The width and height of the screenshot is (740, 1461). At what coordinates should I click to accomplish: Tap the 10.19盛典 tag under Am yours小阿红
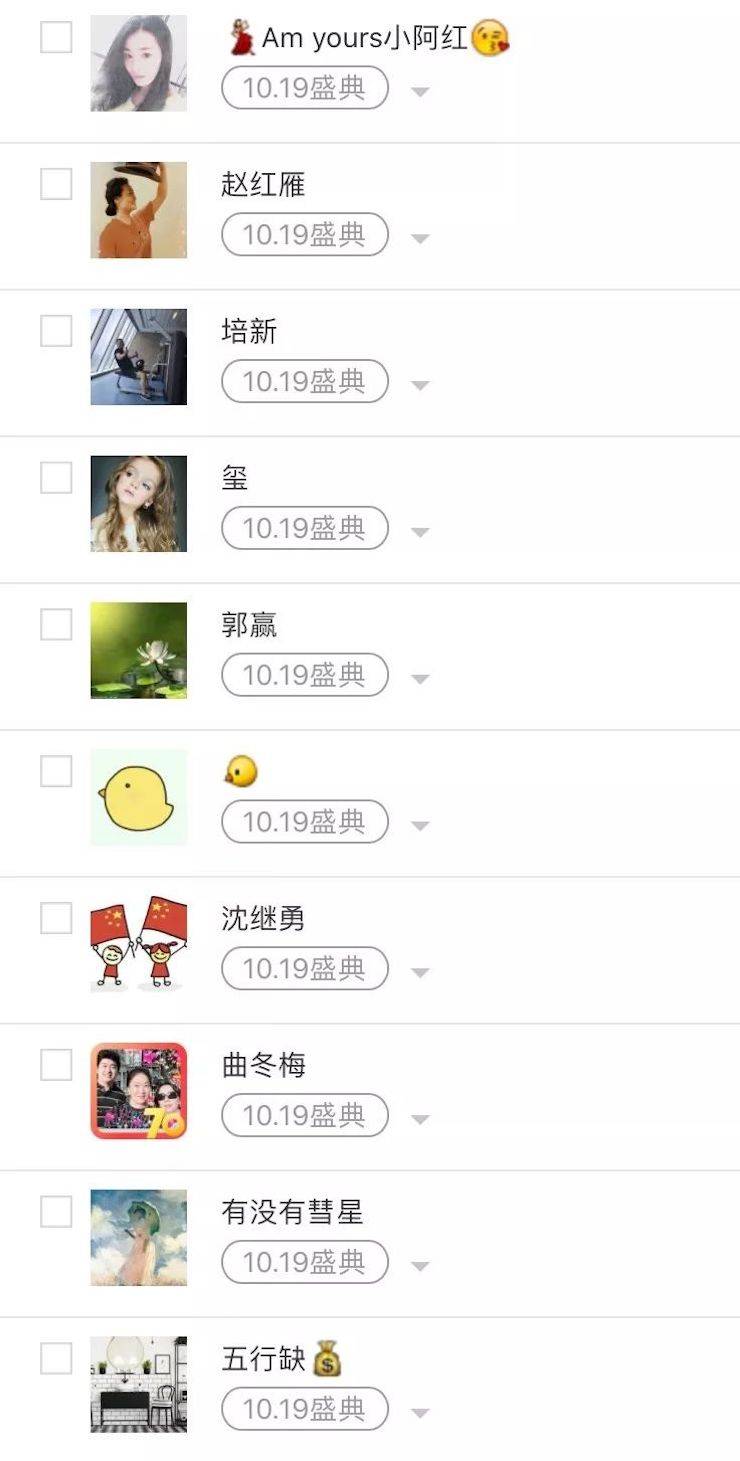(304, 88)
